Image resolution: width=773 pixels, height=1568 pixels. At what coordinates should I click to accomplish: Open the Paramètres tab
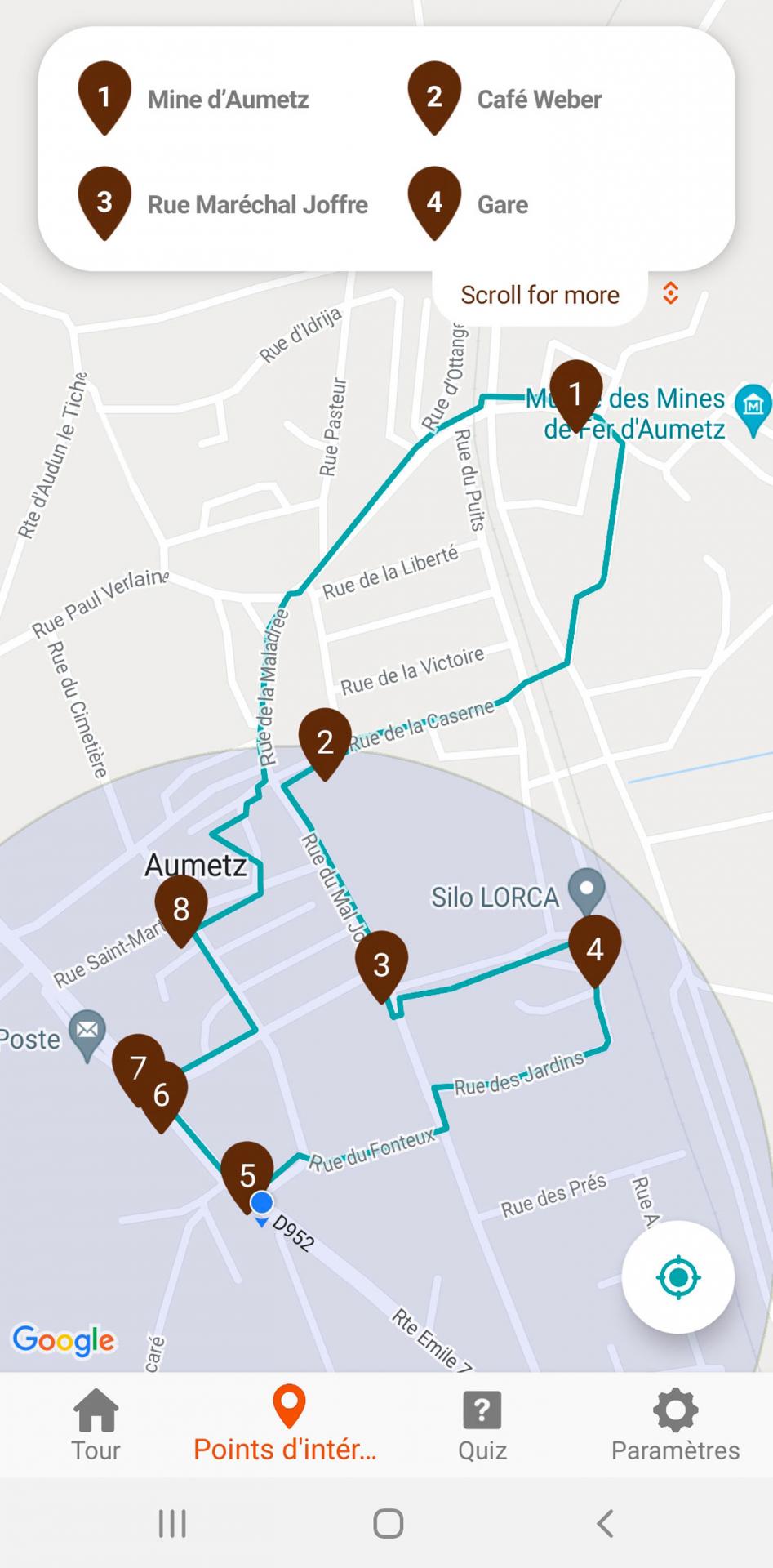[676, 1426]
